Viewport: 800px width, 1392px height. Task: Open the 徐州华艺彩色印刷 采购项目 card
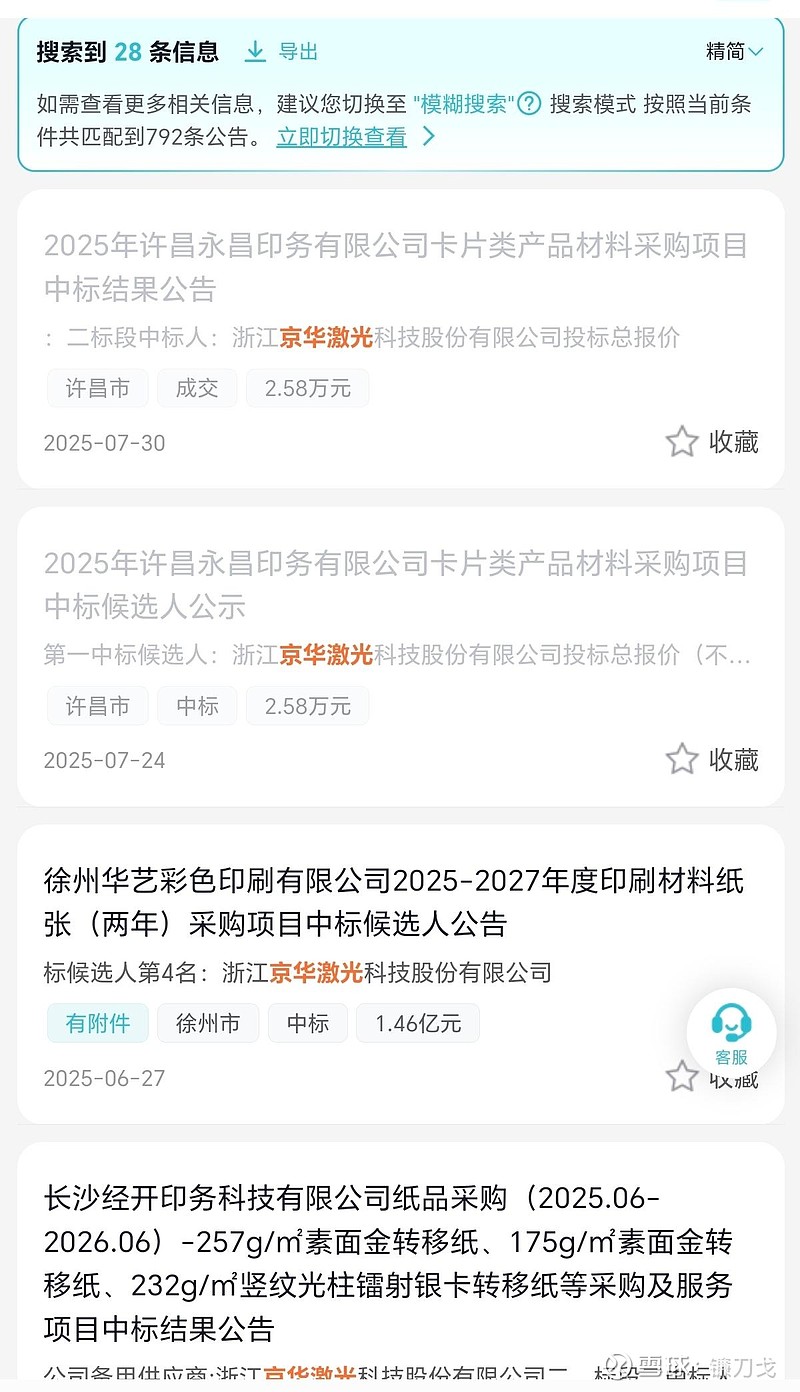[396, 902]
